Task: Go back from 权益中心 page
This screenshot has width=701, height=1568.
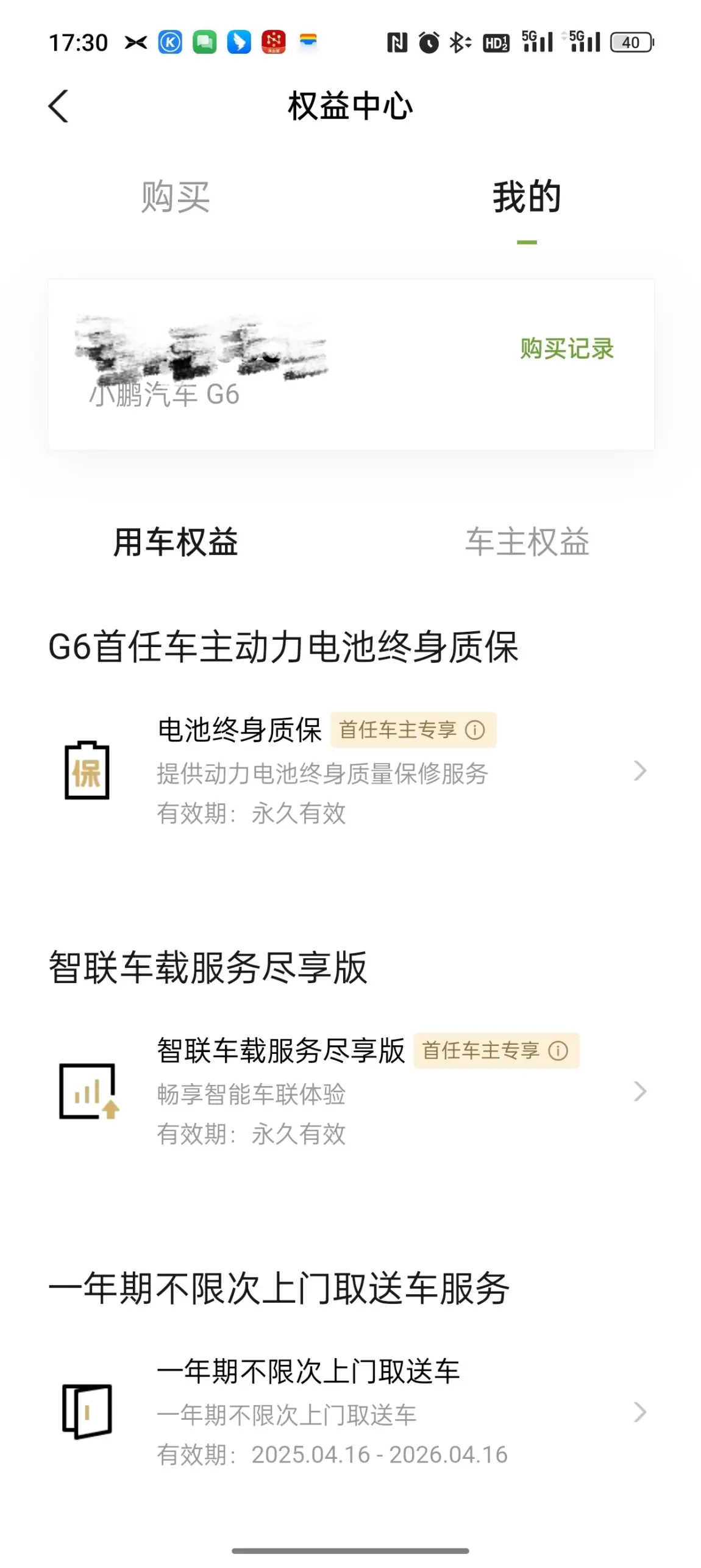Action: pos(59,106)
